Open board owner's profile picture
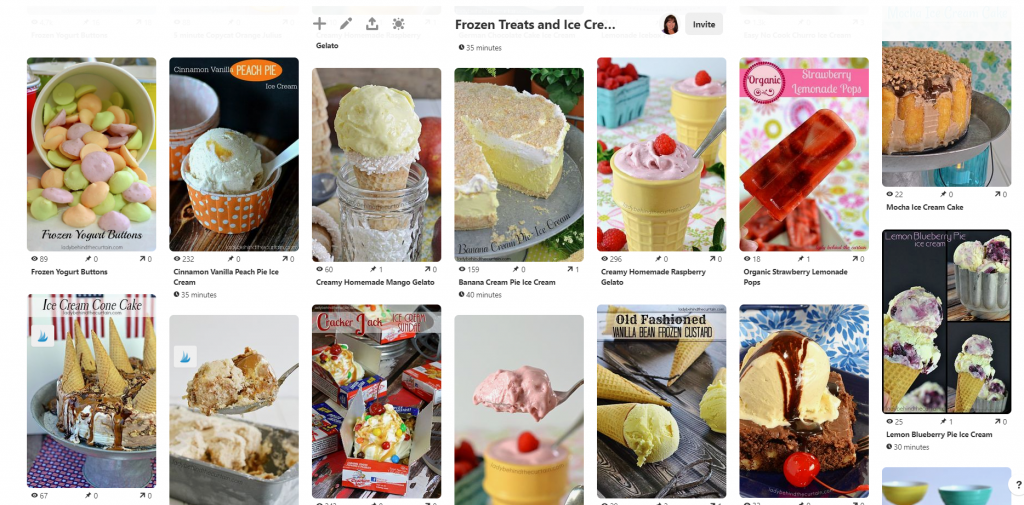 (x=670, y=24)
